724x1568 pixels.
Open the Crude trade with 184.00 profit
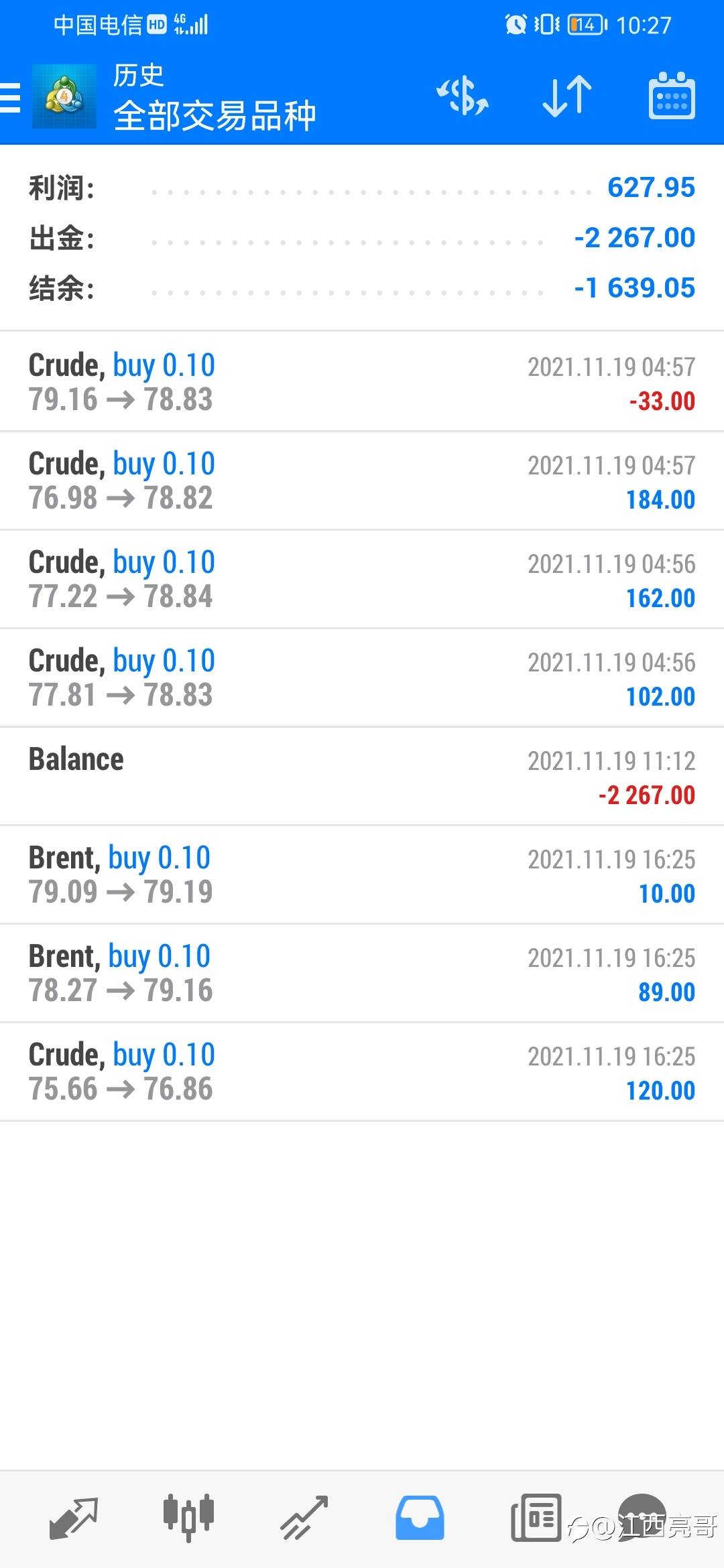(362, 480)
